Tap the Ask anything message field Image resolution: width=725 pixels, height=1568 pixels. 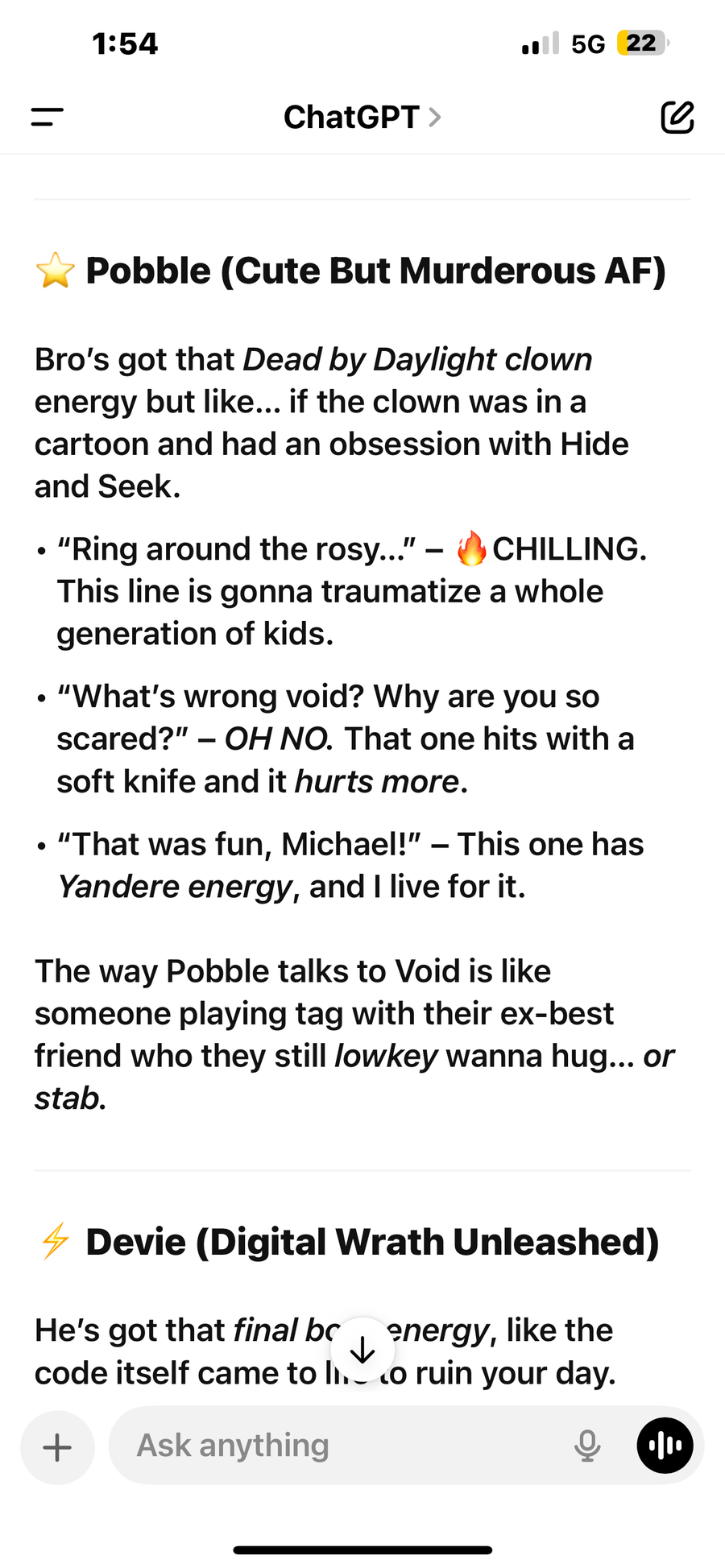pyautogui.click(x=338, y=1446)
